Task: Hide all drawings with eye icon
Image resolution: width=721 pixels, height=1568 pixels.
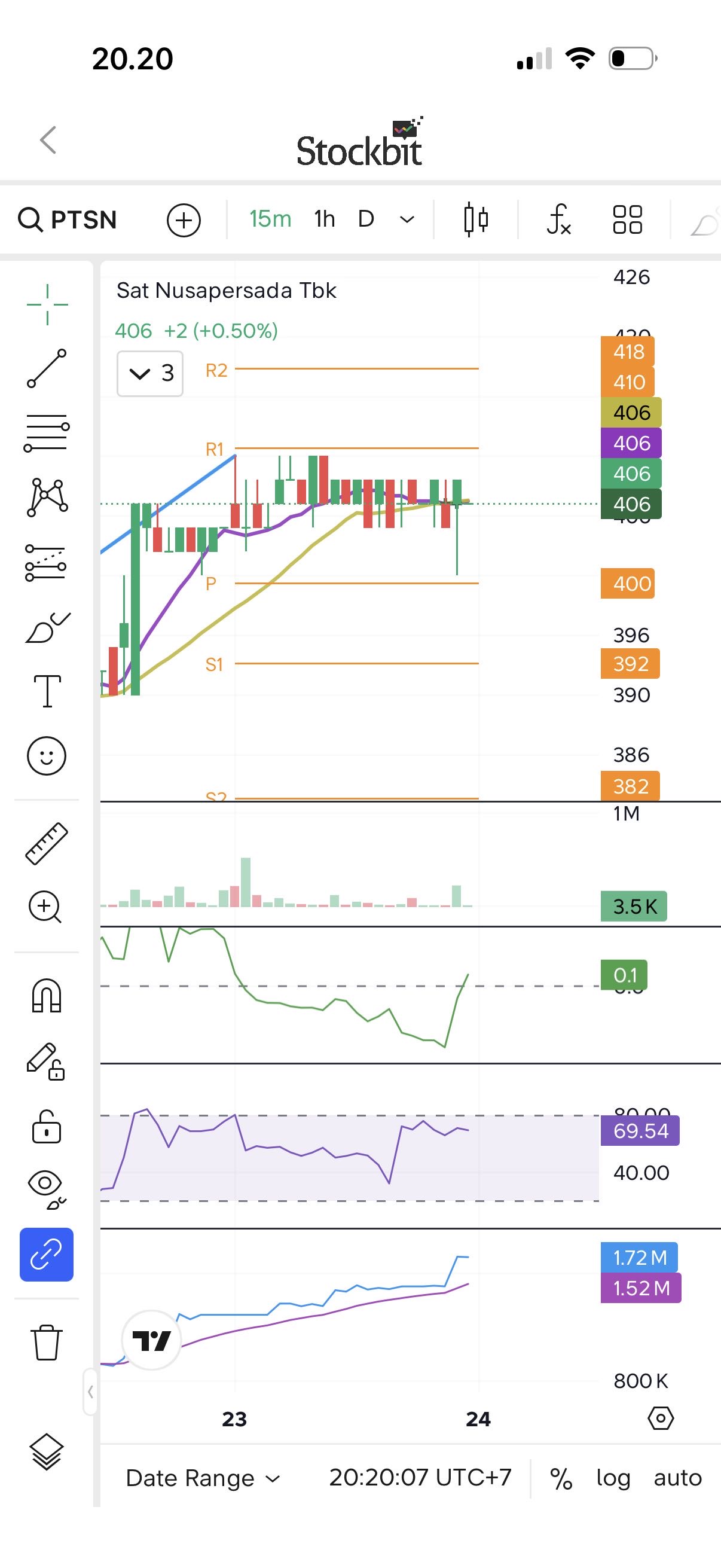Action: 47,1188
